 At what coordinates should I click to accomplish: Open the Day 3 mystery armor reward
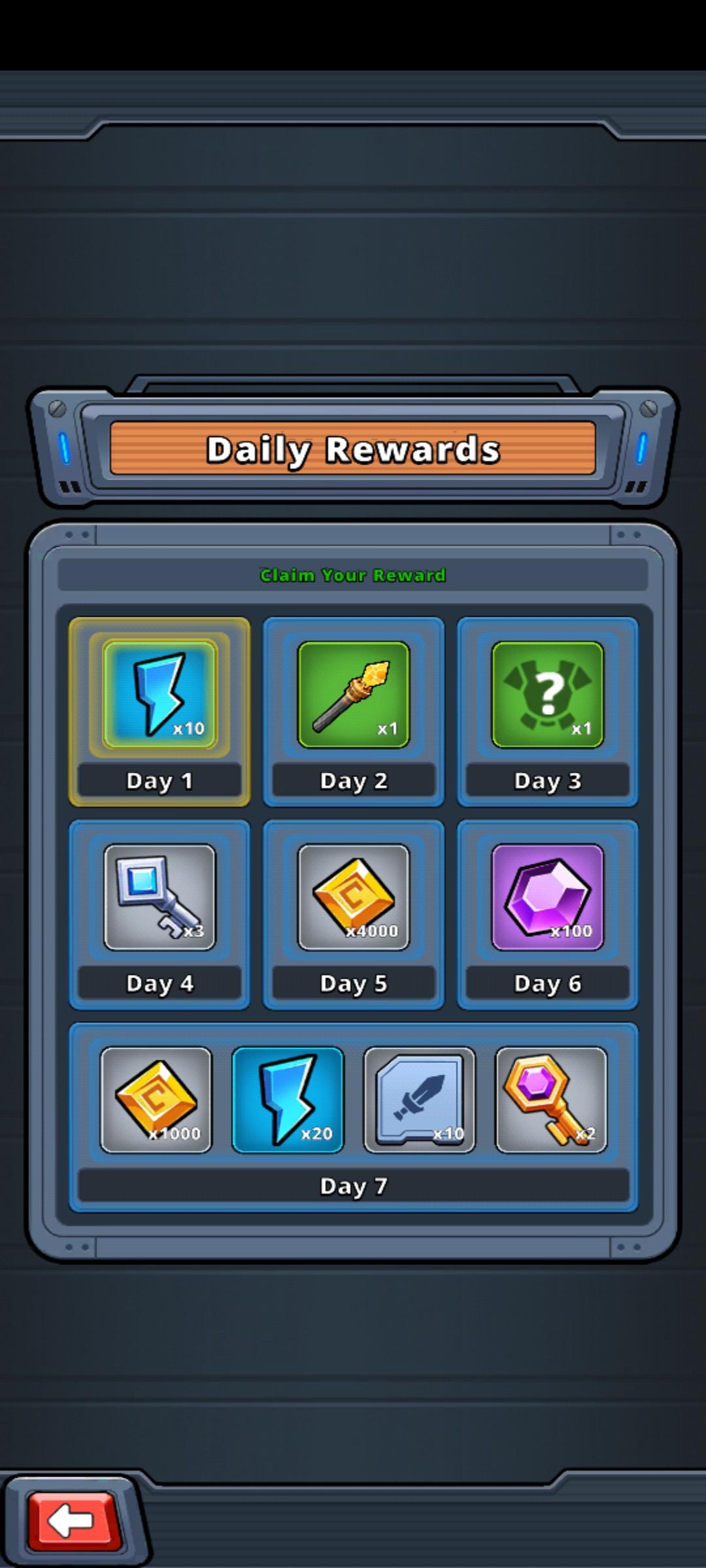(x=547, y=695)
